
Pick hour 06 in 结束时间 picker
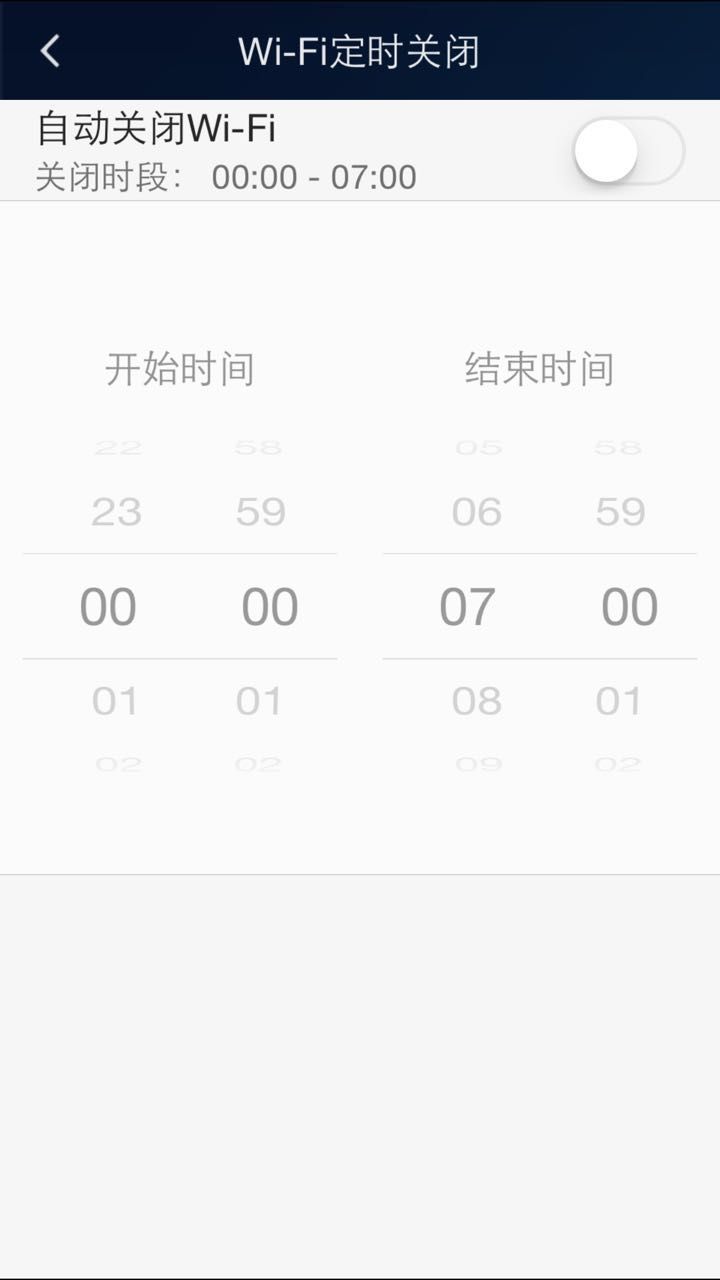coord(476,513)
